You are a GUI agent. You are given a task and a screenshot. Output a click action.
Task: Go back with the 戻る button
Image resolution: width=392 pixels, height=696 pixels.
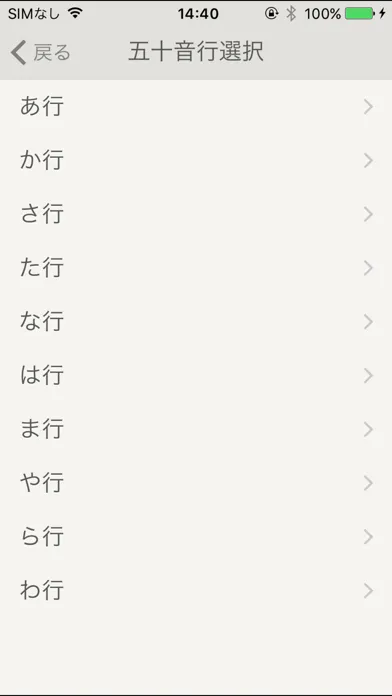(x=40, y=53)
